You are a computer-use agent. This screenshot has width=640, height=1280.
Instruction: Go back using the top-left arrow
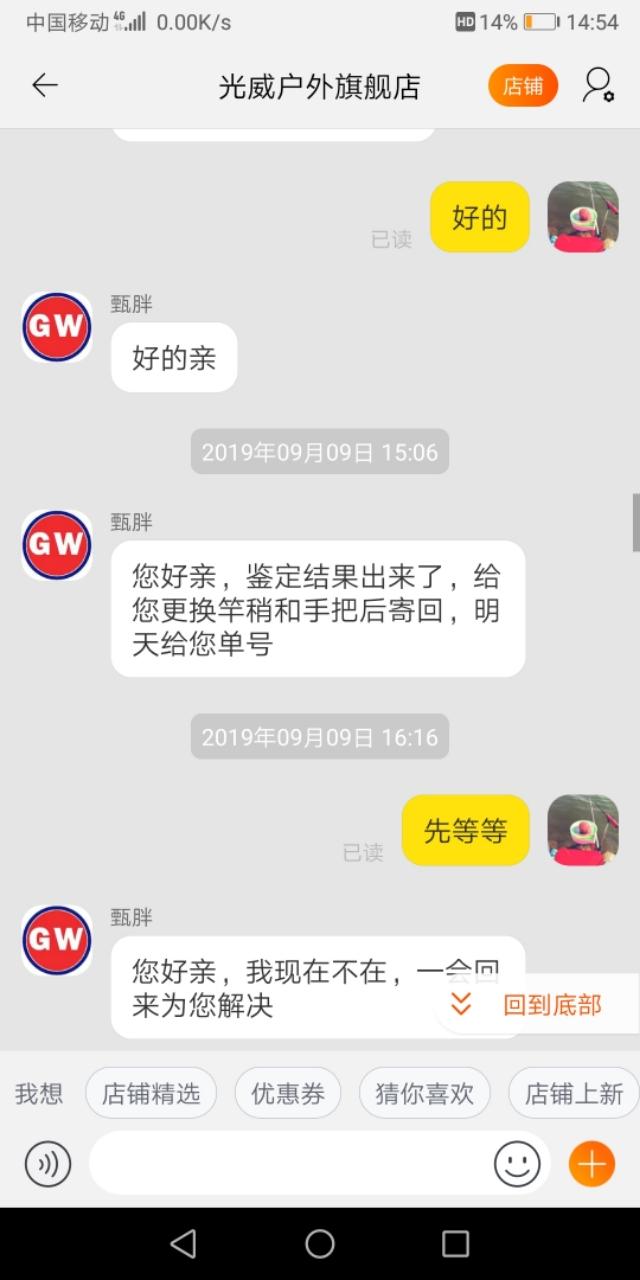click(x=45, y=86)
